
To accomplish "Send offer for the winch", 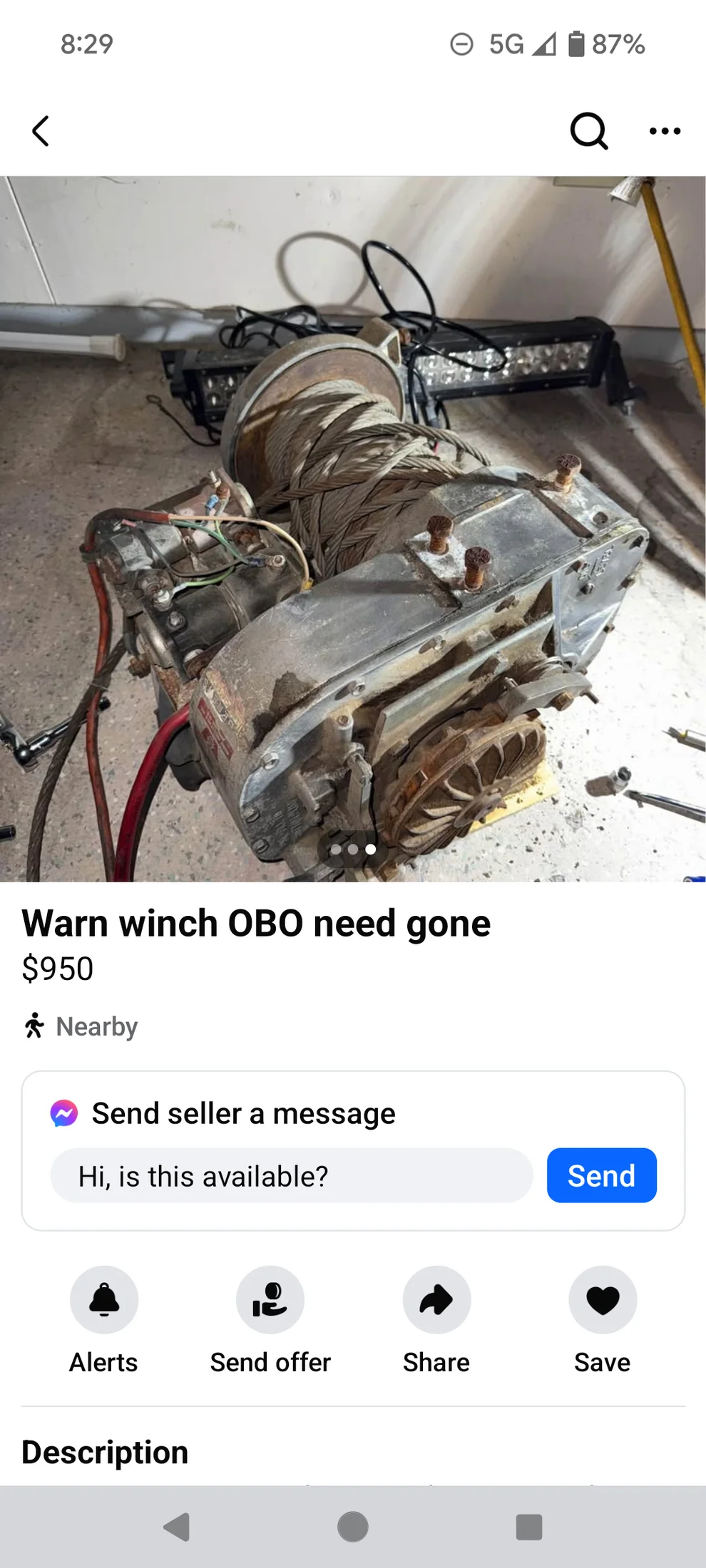I will [270, 1300].
